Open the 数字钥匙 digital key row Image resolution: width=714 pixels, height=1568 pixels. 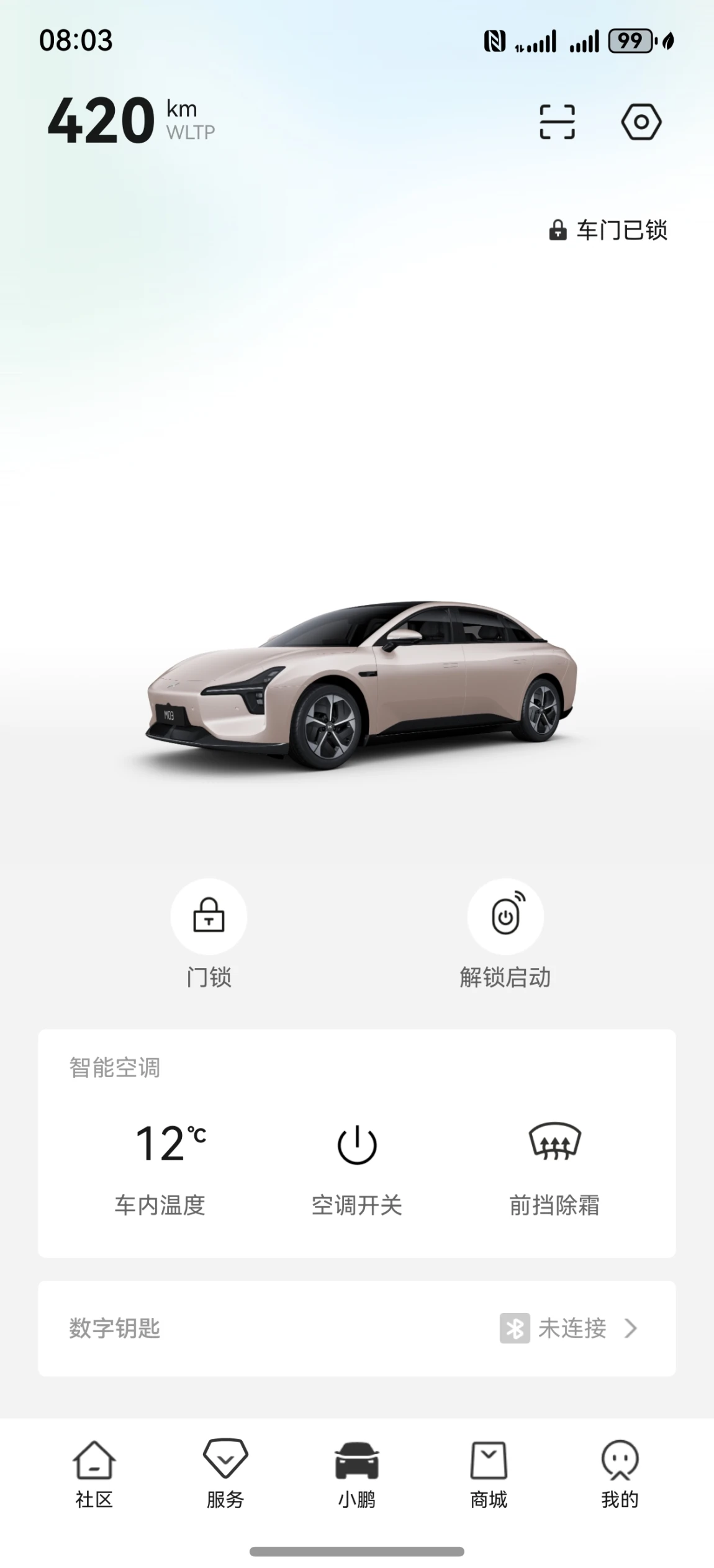[x=356, y=1328]
